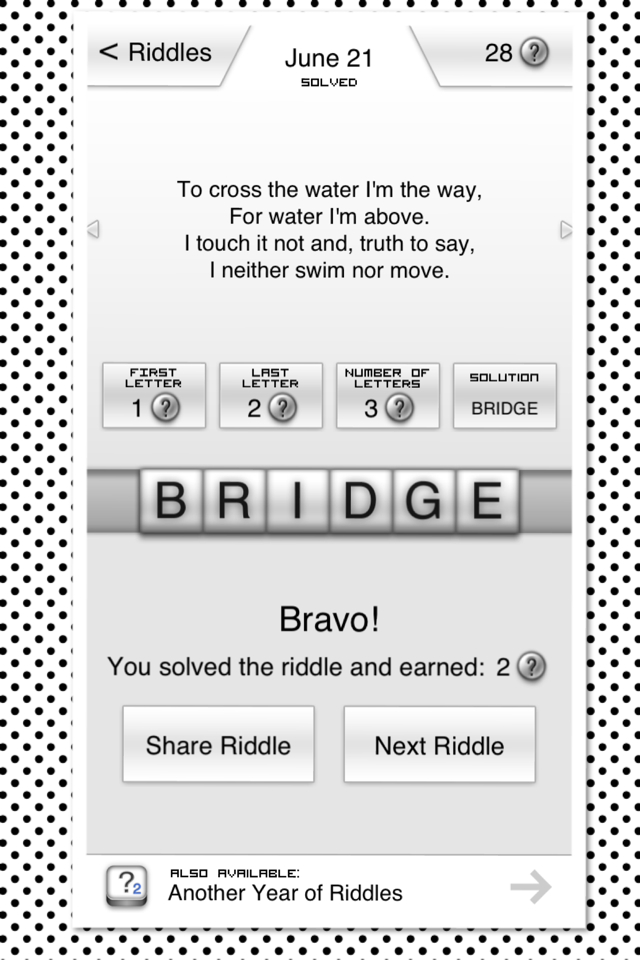Tap the Solution BRIDGE box
The image size is (640, 960).
point(505,396)
